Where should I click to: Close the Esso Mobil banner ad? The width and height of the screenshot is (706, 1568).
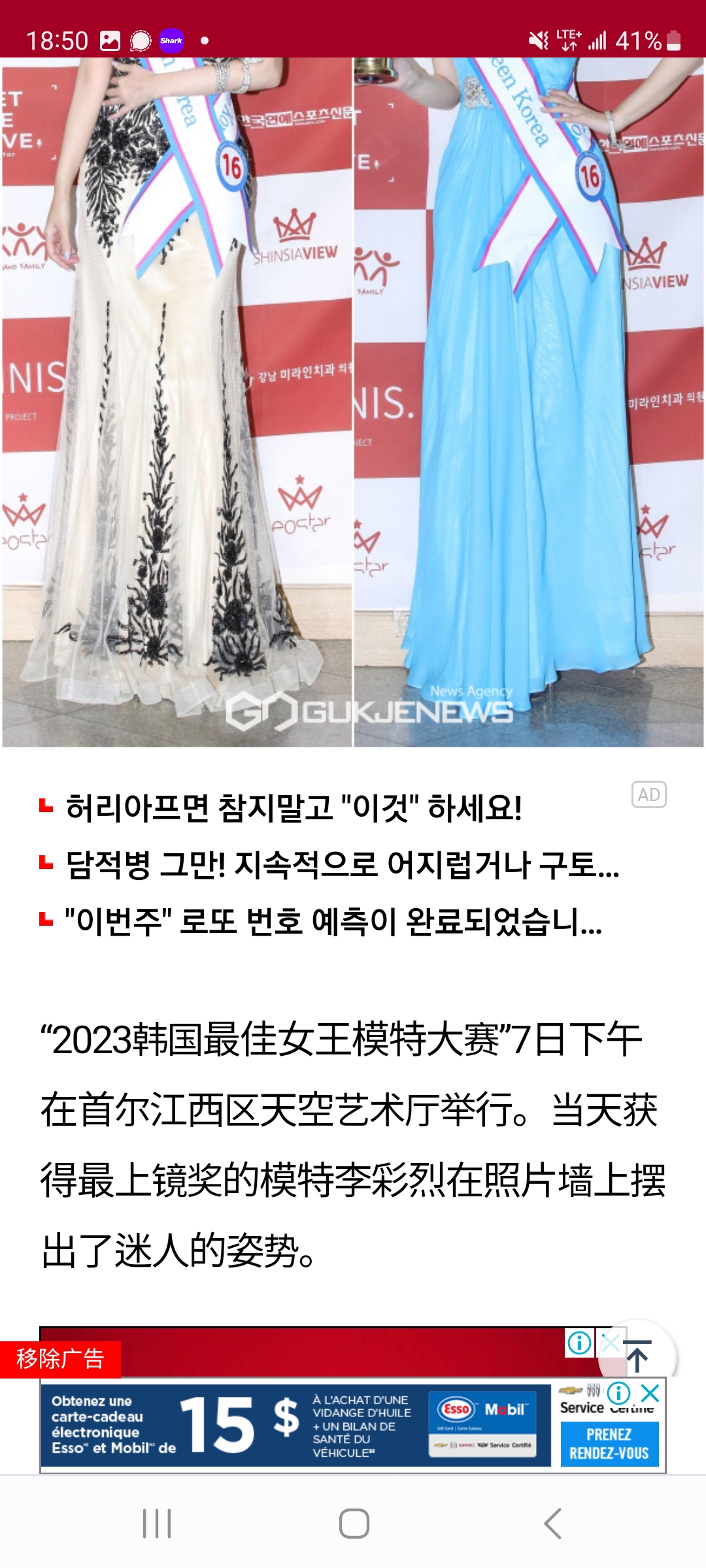pos(650,1393)
